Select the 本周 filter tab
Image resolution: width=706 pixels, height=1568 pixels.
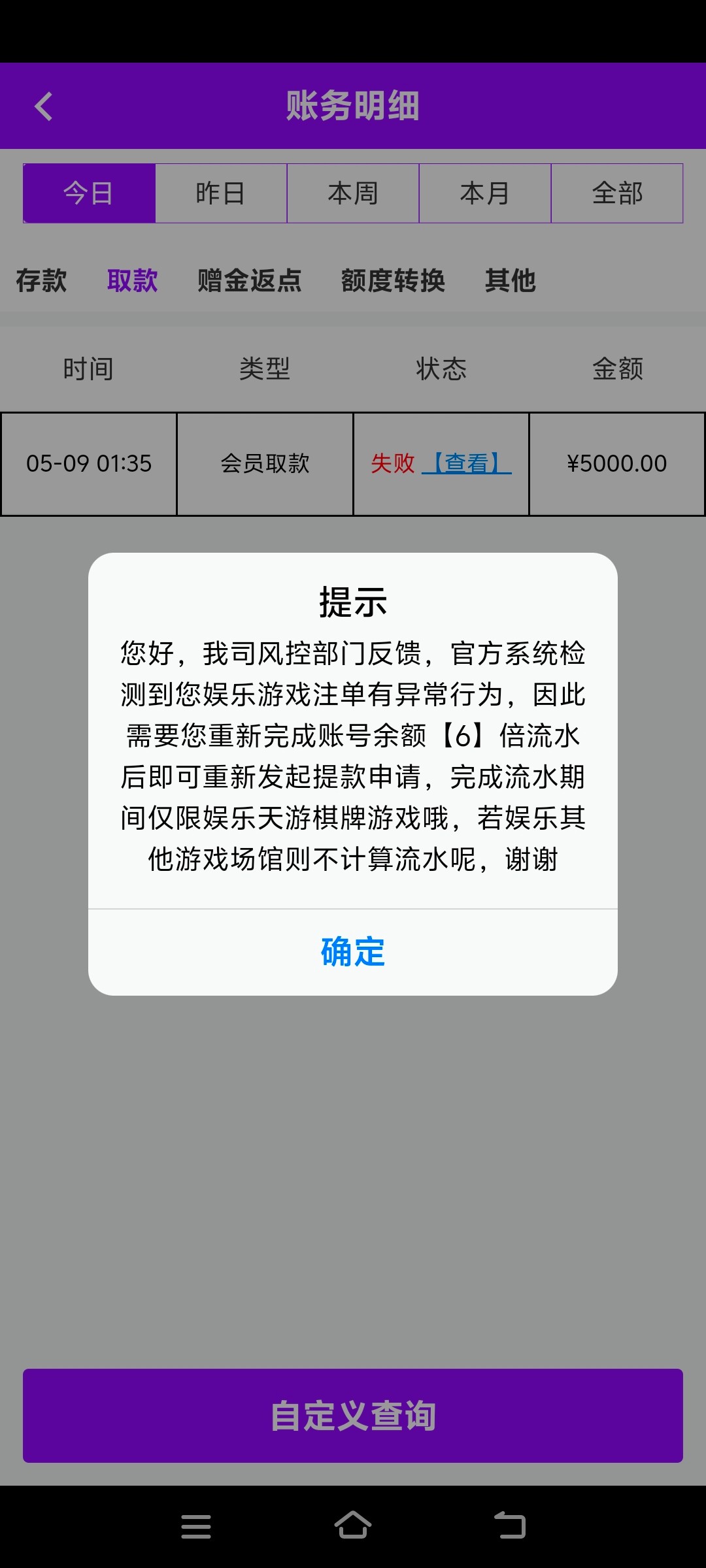pyautogui.click(x=353, y=193)
